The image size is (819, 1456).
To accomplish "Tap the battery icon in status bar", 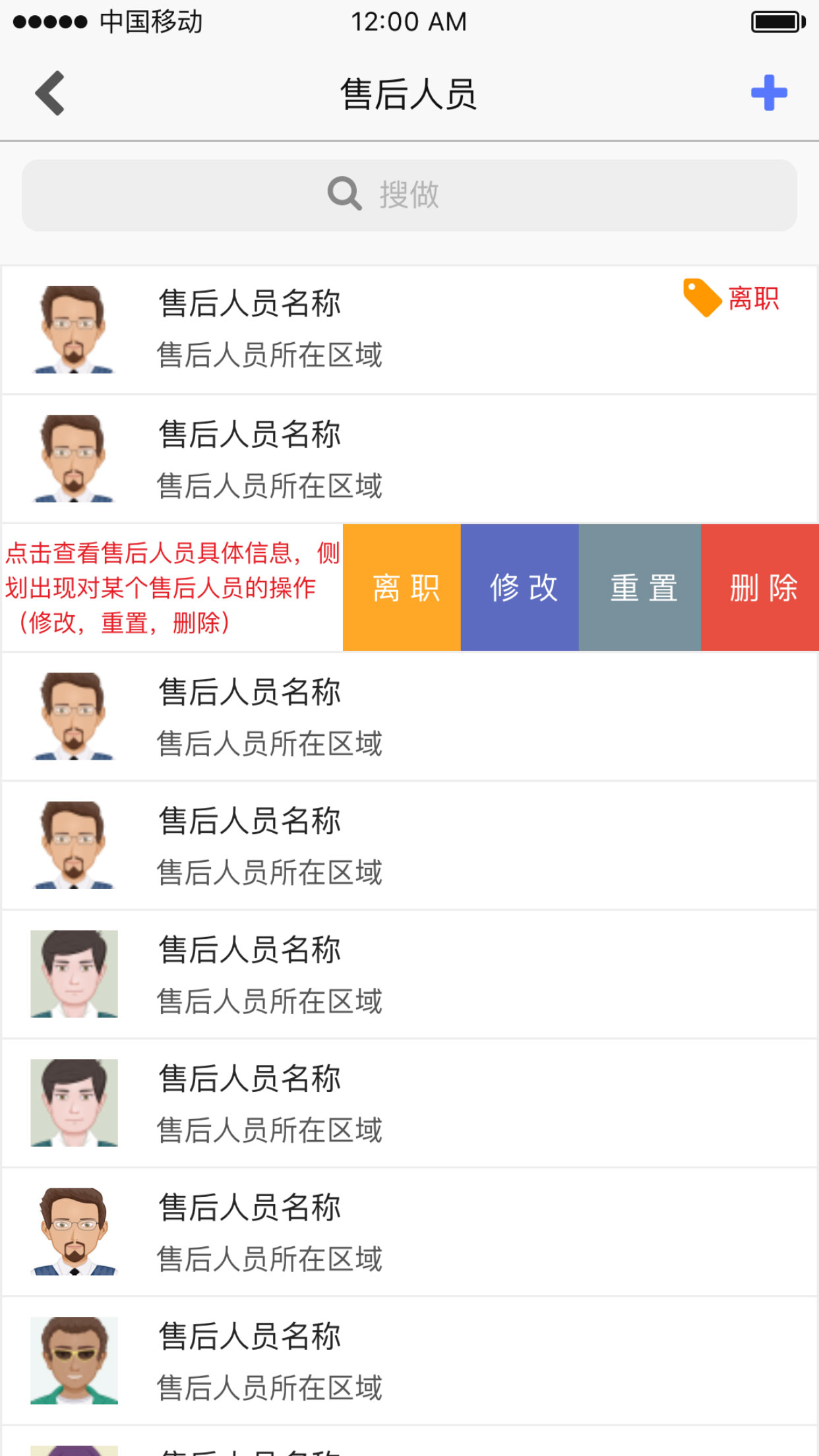I will pos(776,22).
